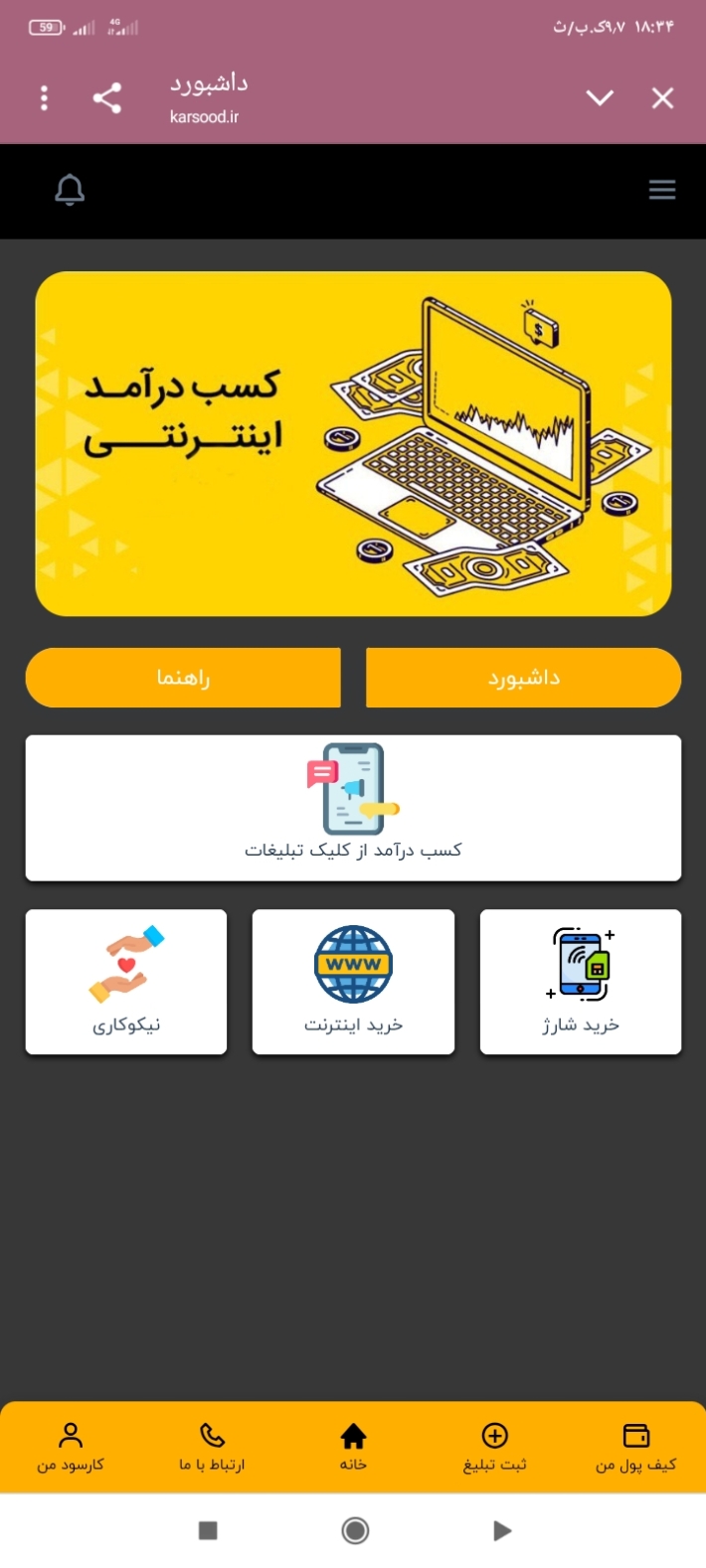706x1568 pixels.
Task: Switch to the کیف پول من tab
Action: (x=635, y=1448)
